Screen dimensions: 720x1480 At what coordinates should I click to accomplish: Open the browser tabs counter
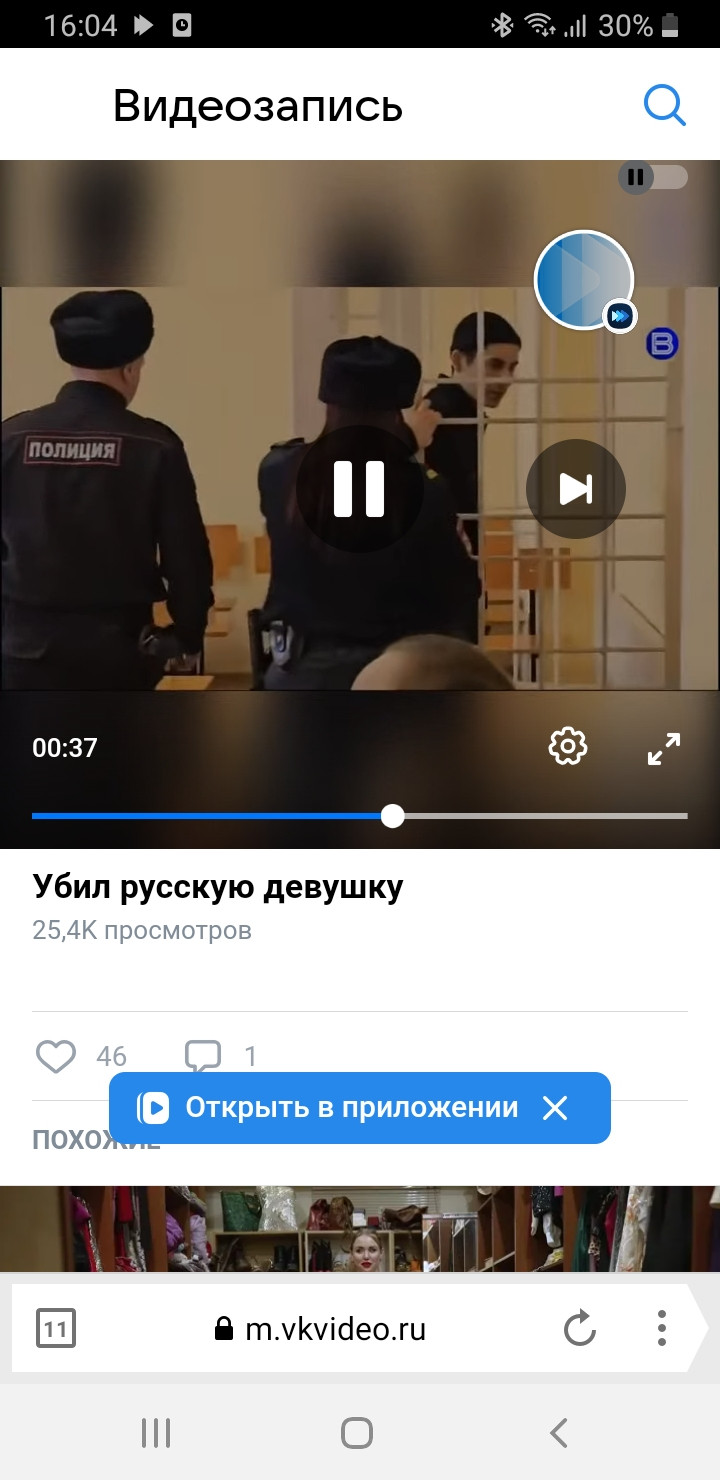click(x=56, y=1329)
